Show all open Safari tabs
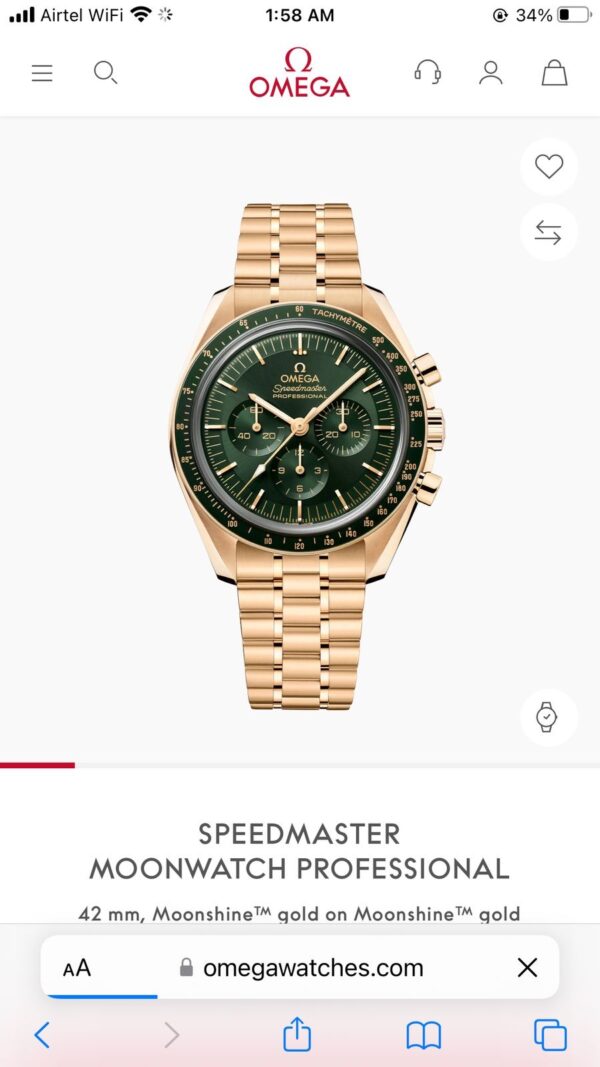Viewport: 600px width, 1067px height. [550, 1035]
